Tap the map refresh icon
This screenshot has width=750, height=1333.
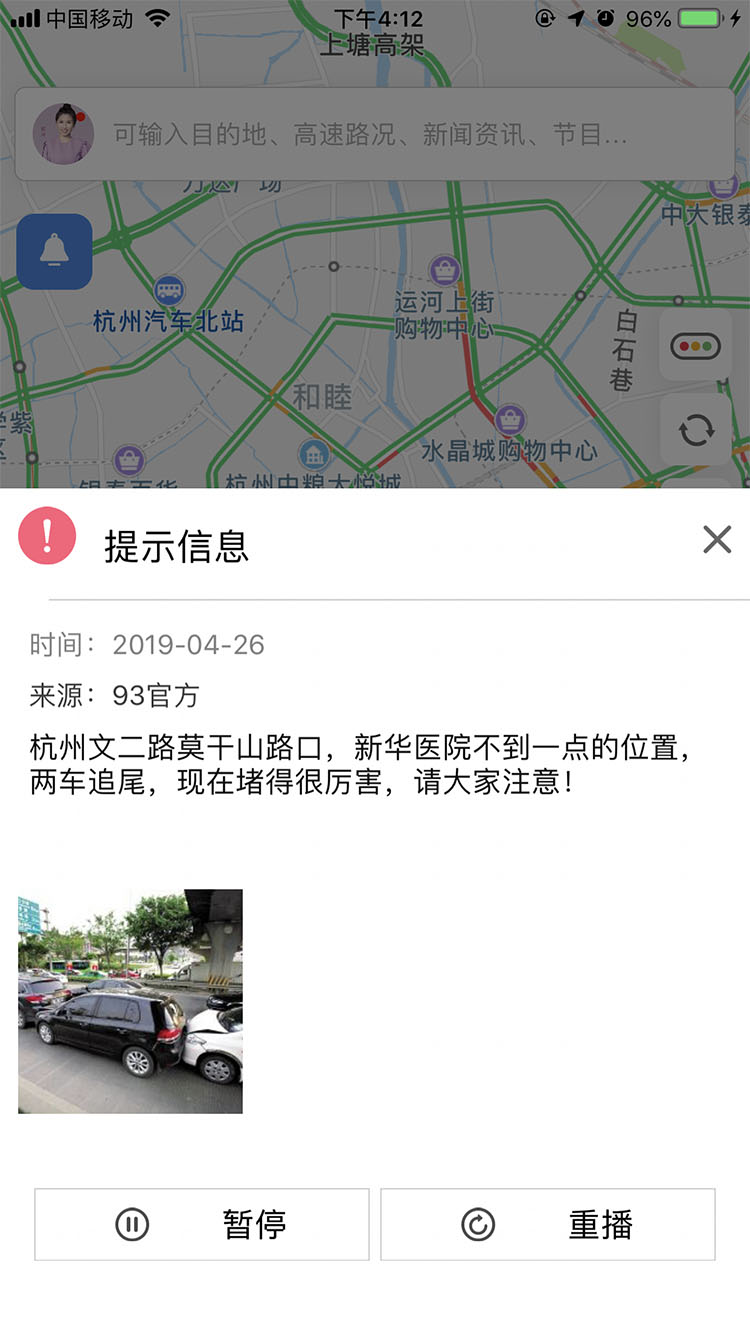[x=696, y=428]
